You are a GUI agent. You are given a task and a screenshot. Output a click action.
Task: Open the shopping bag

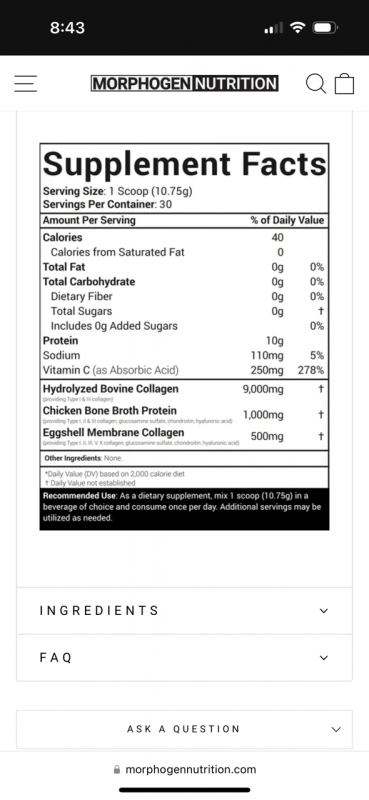(x=345, y=84)
